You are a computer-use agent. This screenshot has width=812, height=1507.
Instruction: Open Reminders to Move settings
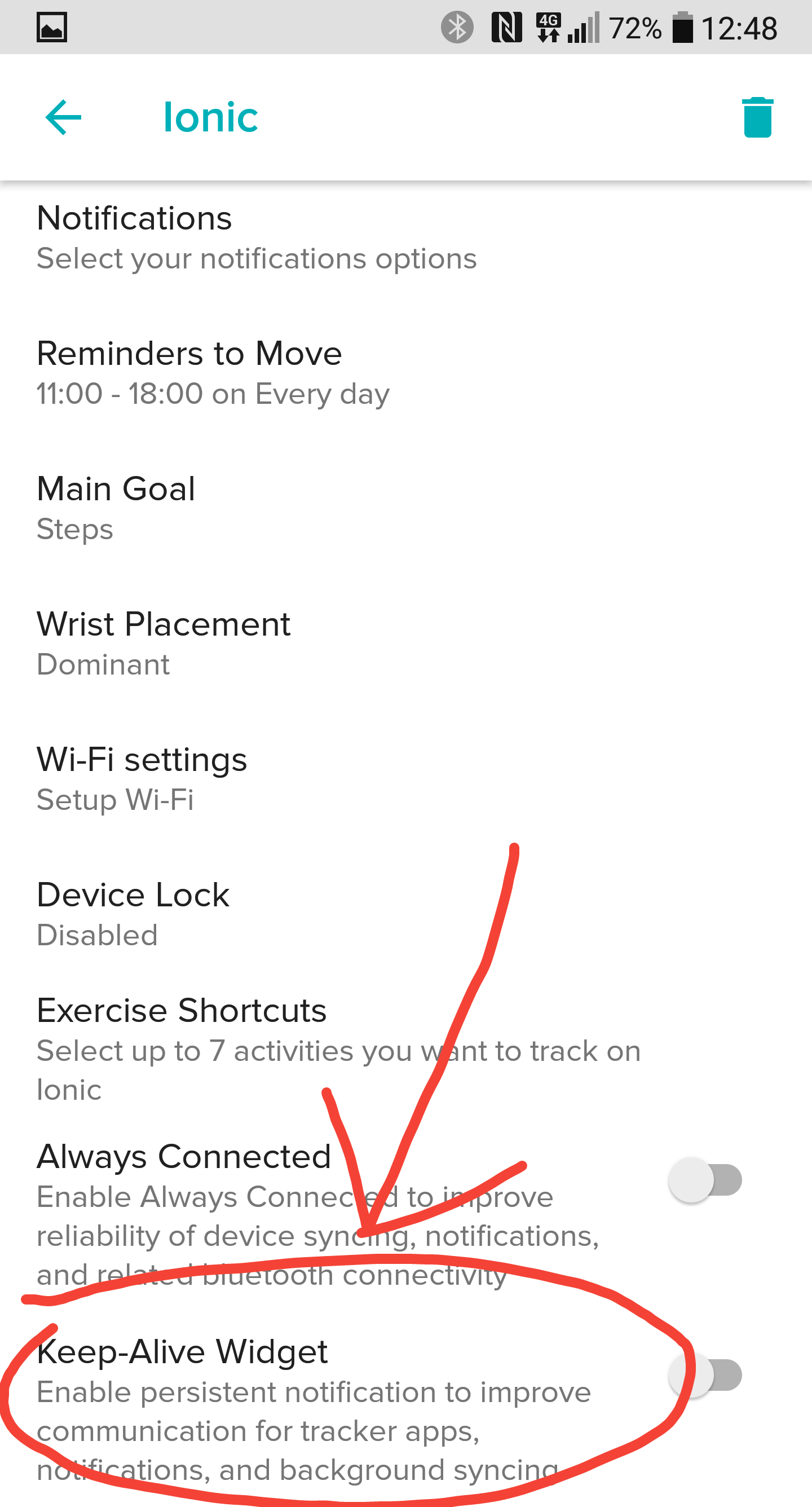click(213, 373)
